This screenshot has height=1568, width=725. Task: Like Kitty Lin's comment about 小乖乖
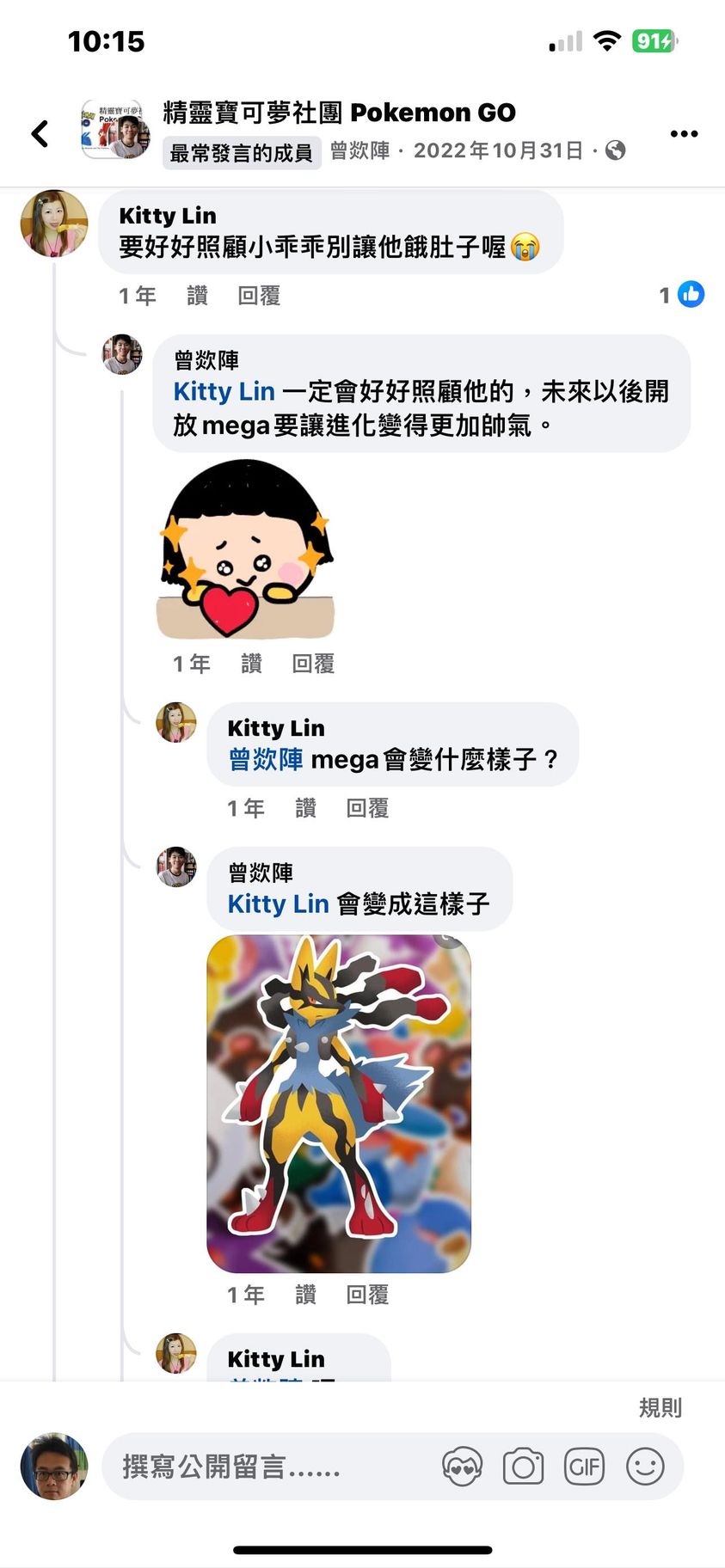coord(197,296)
